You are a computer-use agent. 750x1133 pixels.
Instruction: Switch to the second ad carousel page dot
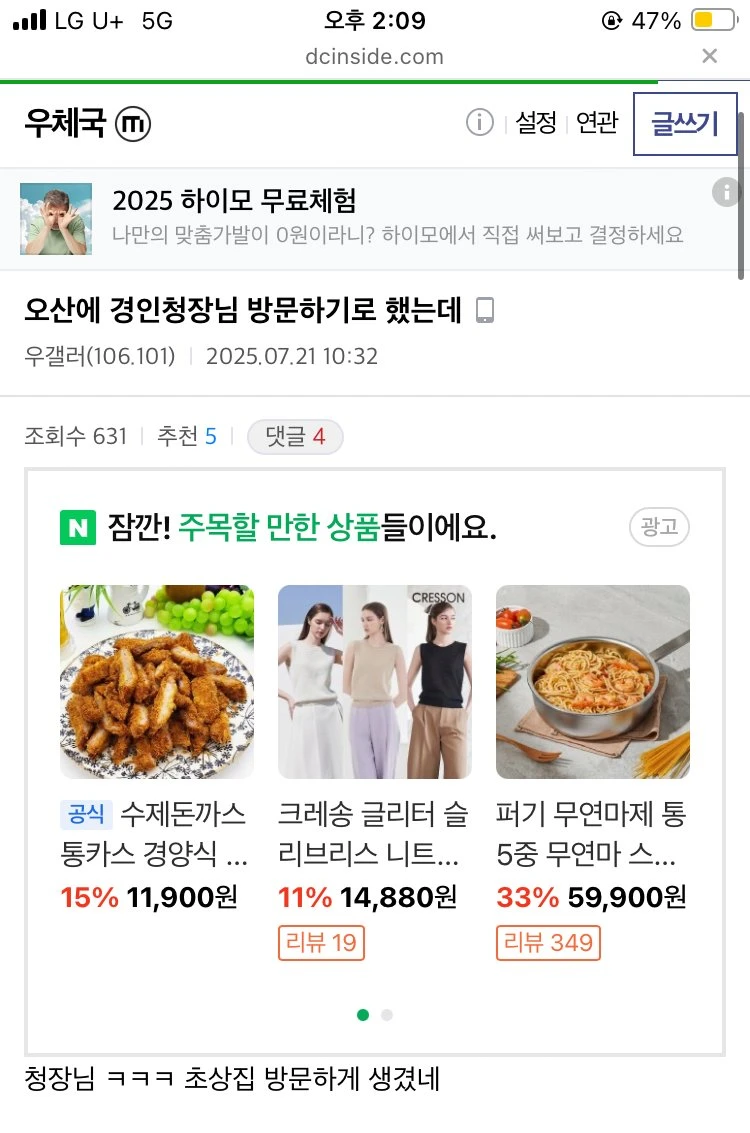coord(387,1015)
